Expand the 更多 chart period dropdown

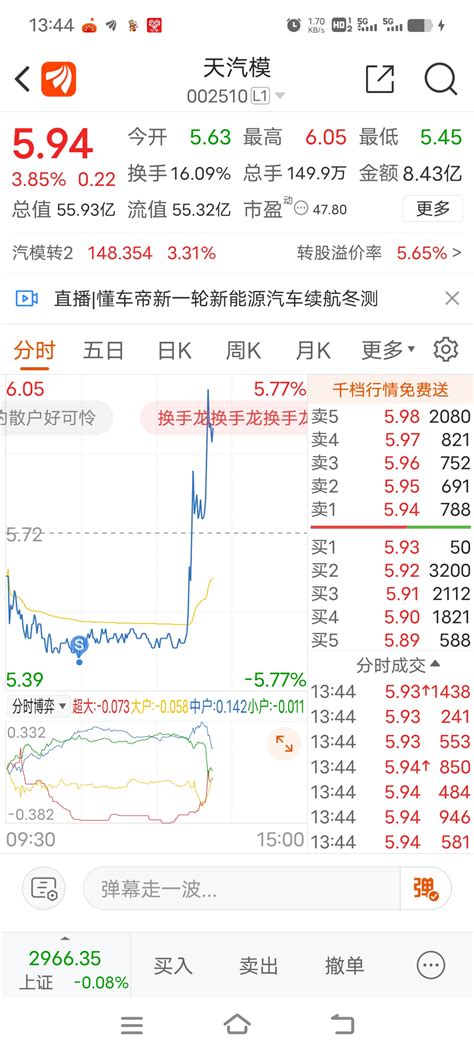point(388,350)
